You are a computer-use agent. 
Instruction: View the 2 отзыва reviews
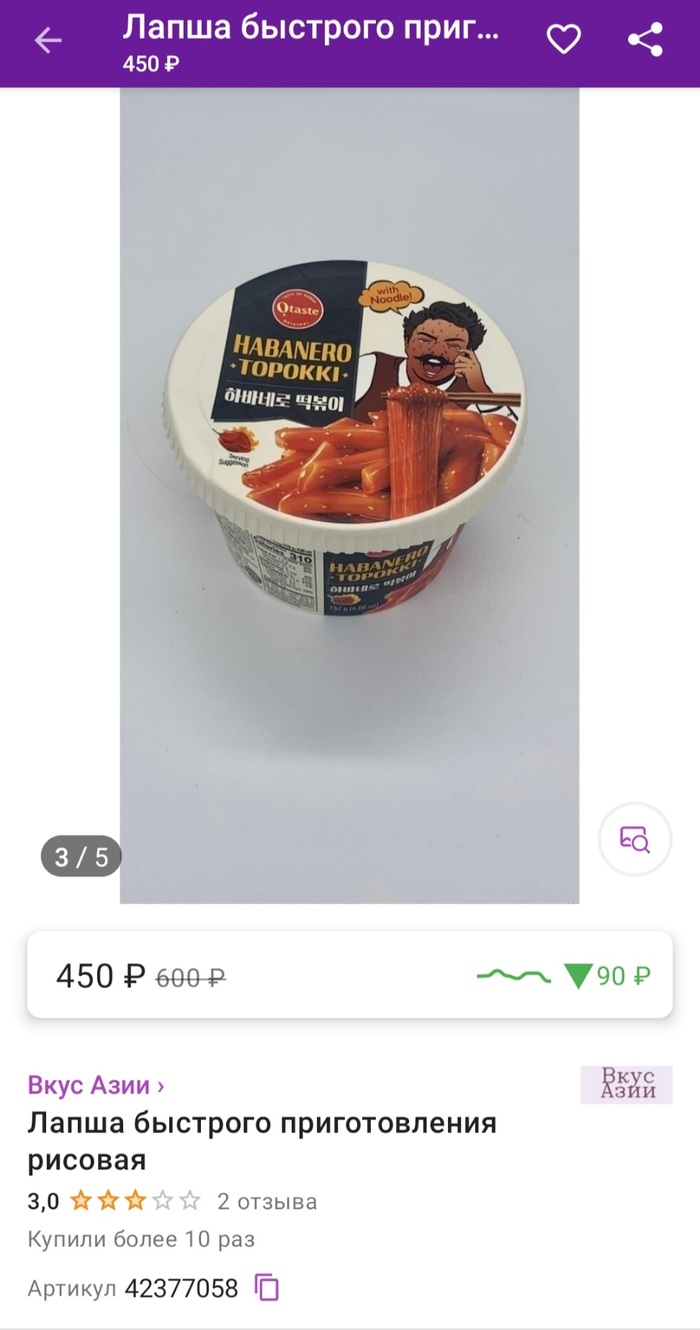click(x=267, y=1200)
